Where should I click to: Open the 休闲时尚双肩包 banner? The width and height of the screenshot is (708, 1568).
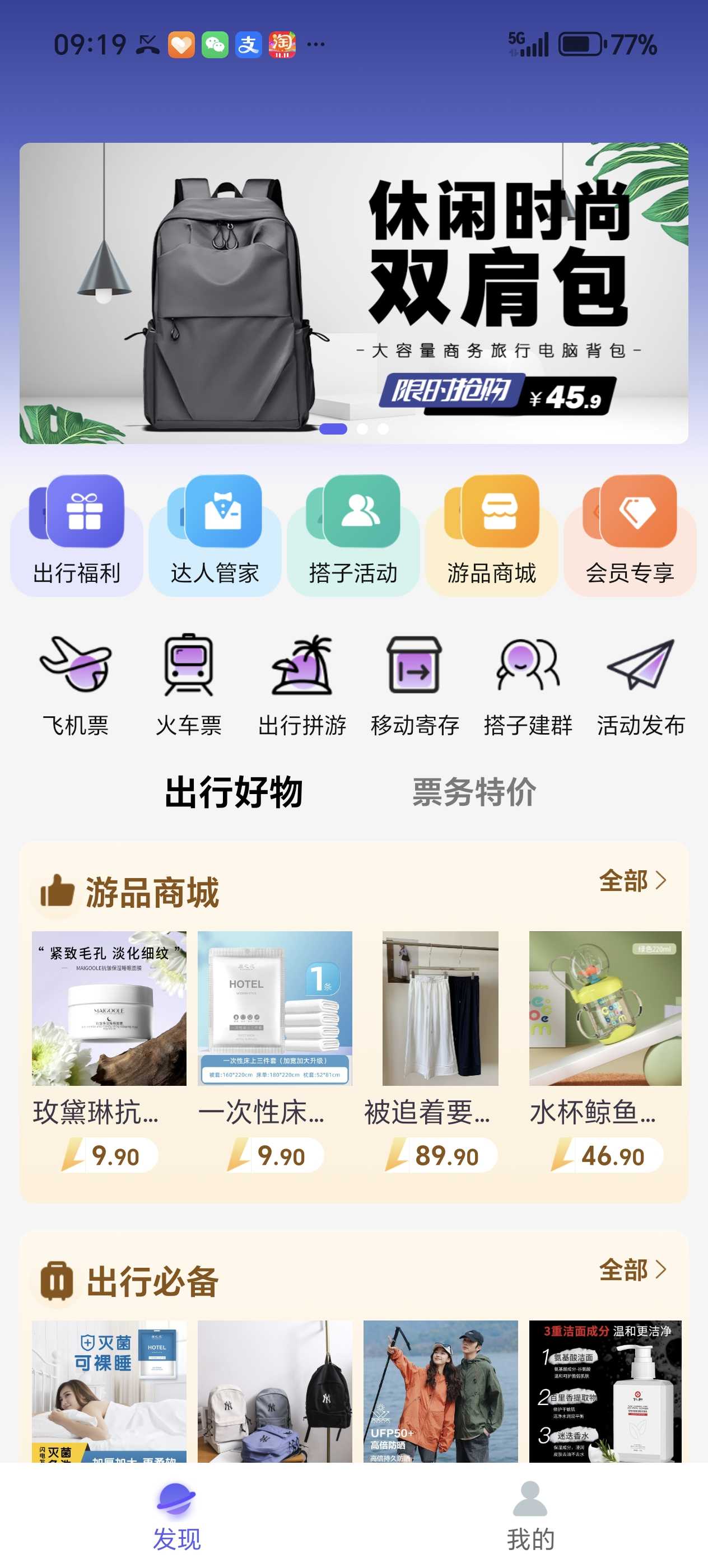point(353,293)
